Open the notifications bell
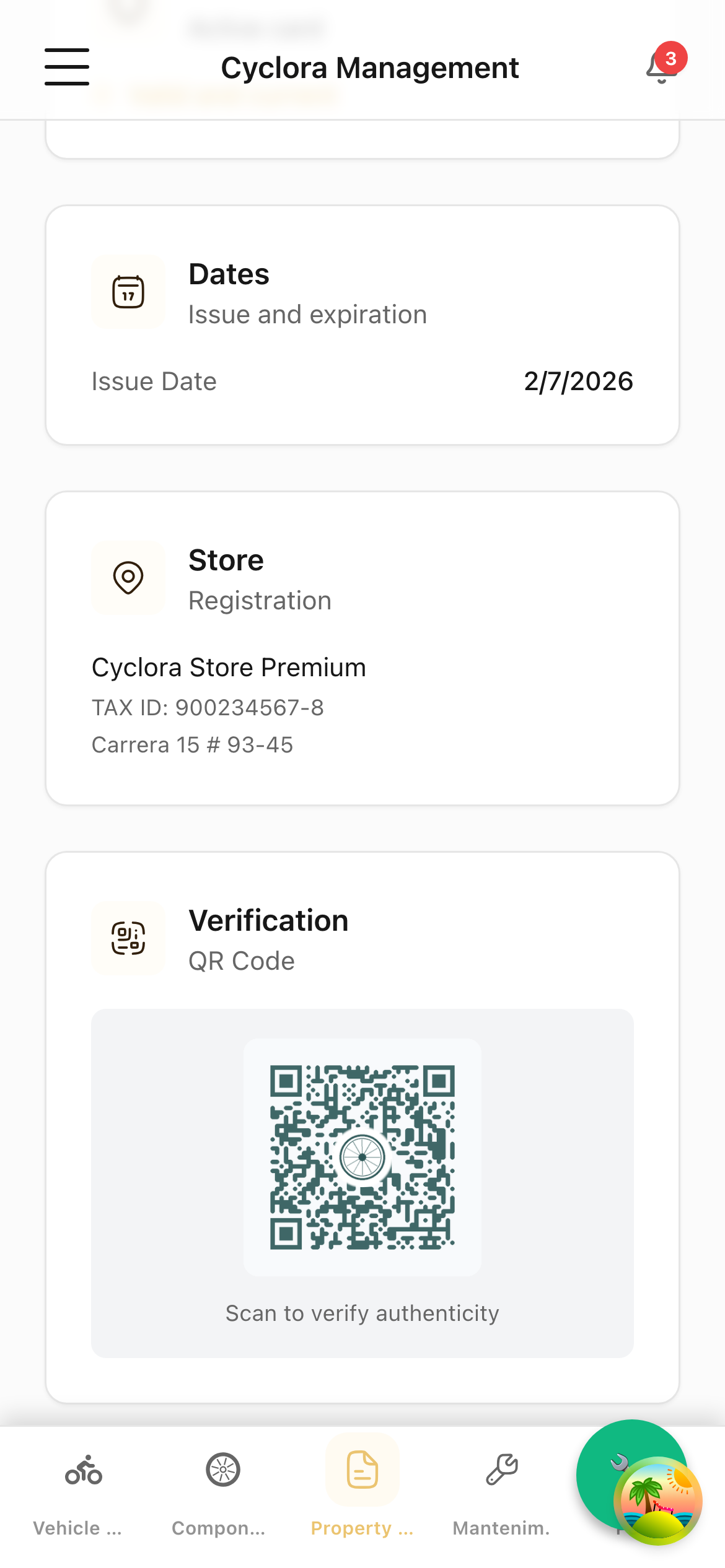Screen dimensions: 725x1568 click(661, 67)
